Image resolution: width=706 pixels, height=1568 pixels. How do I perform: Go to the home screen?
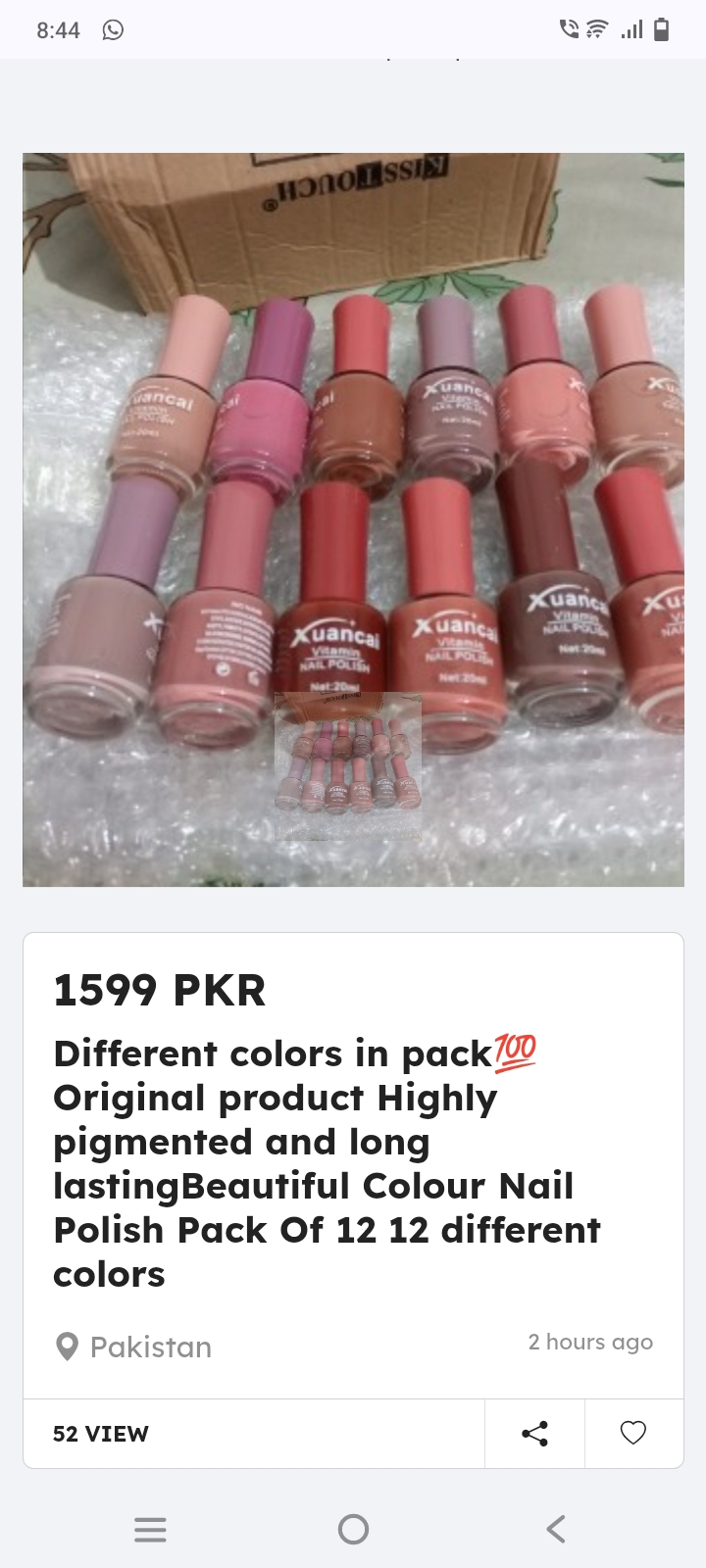[x=353, y=1529]
